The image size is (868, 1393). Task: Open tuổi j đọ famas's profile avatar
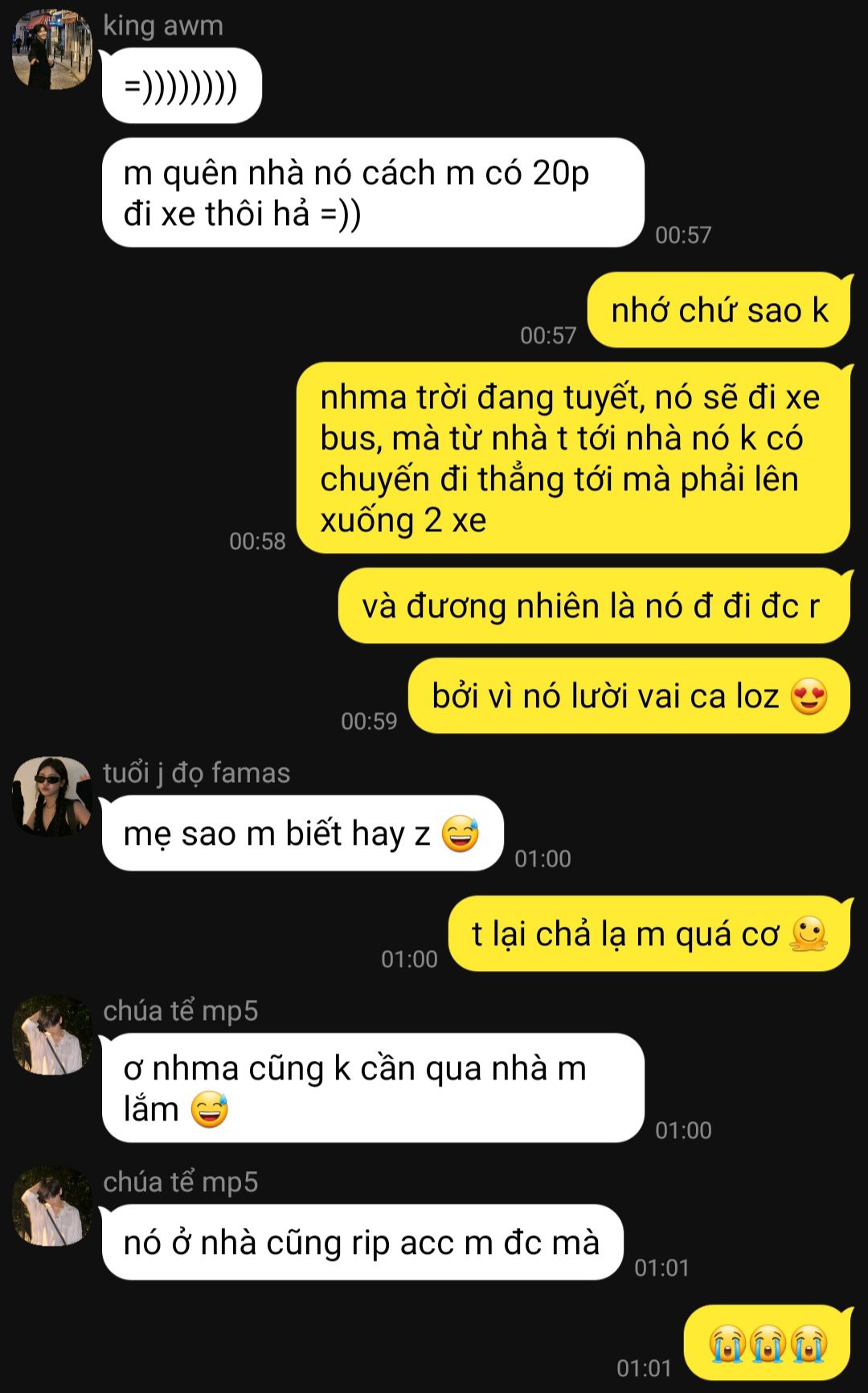52,796
